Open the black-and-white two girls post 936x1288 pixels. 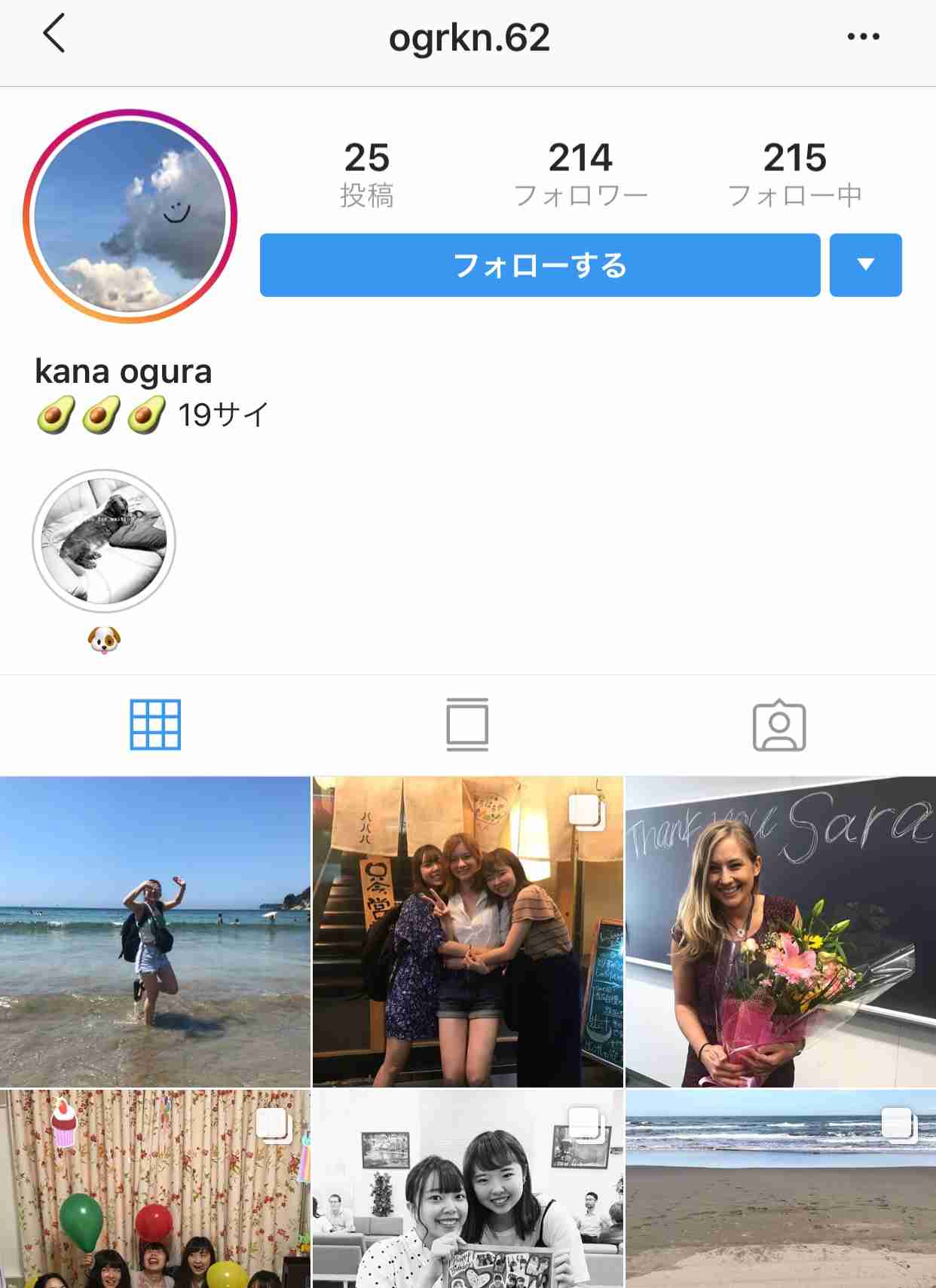click(467, 1189)
